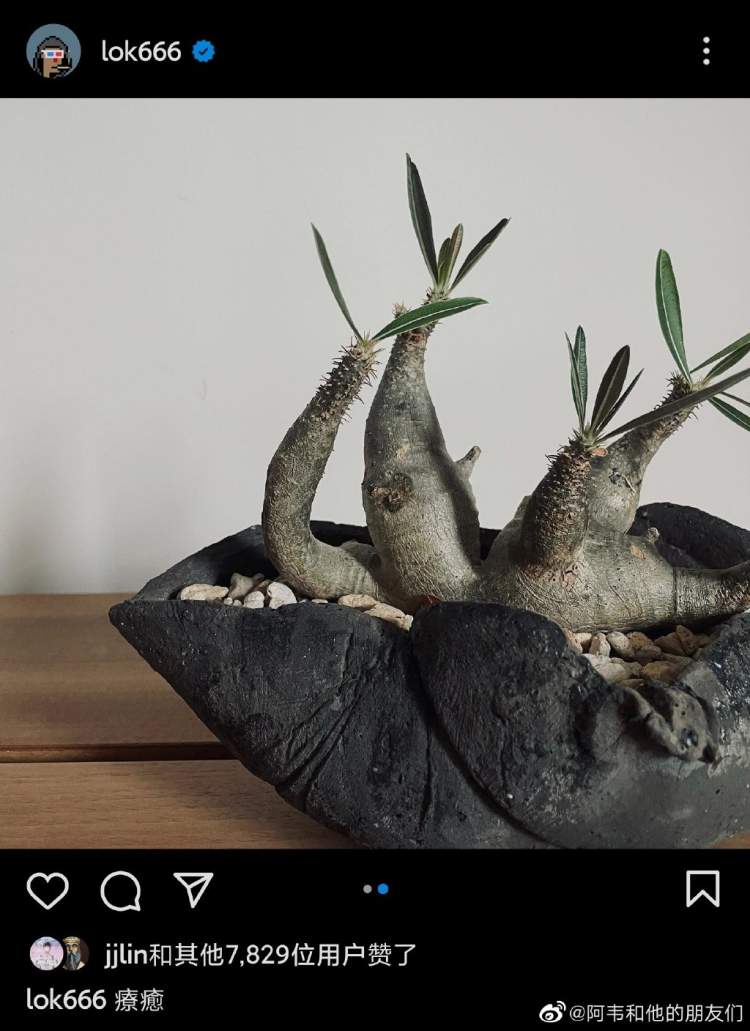
Task: Open the post's three-dot overflow menu
Action: [706, 51]
